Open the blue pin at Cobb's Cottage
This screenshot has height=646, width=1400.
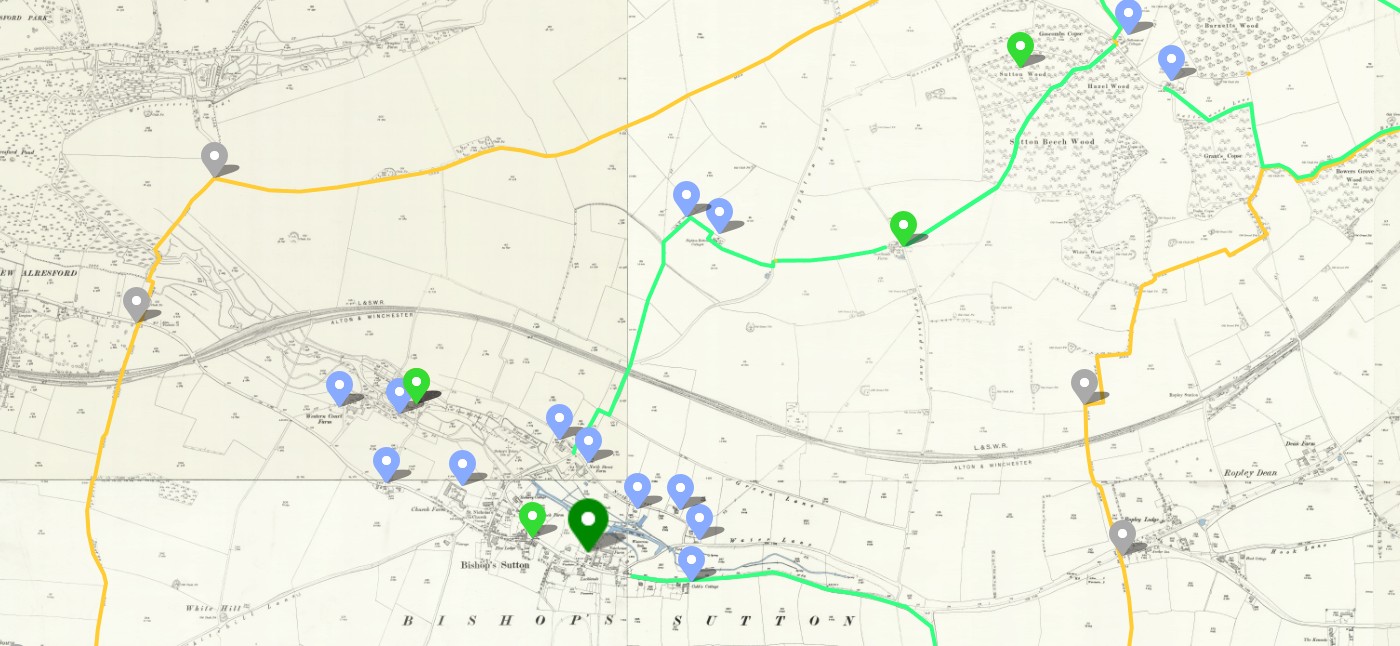(691, 561)
